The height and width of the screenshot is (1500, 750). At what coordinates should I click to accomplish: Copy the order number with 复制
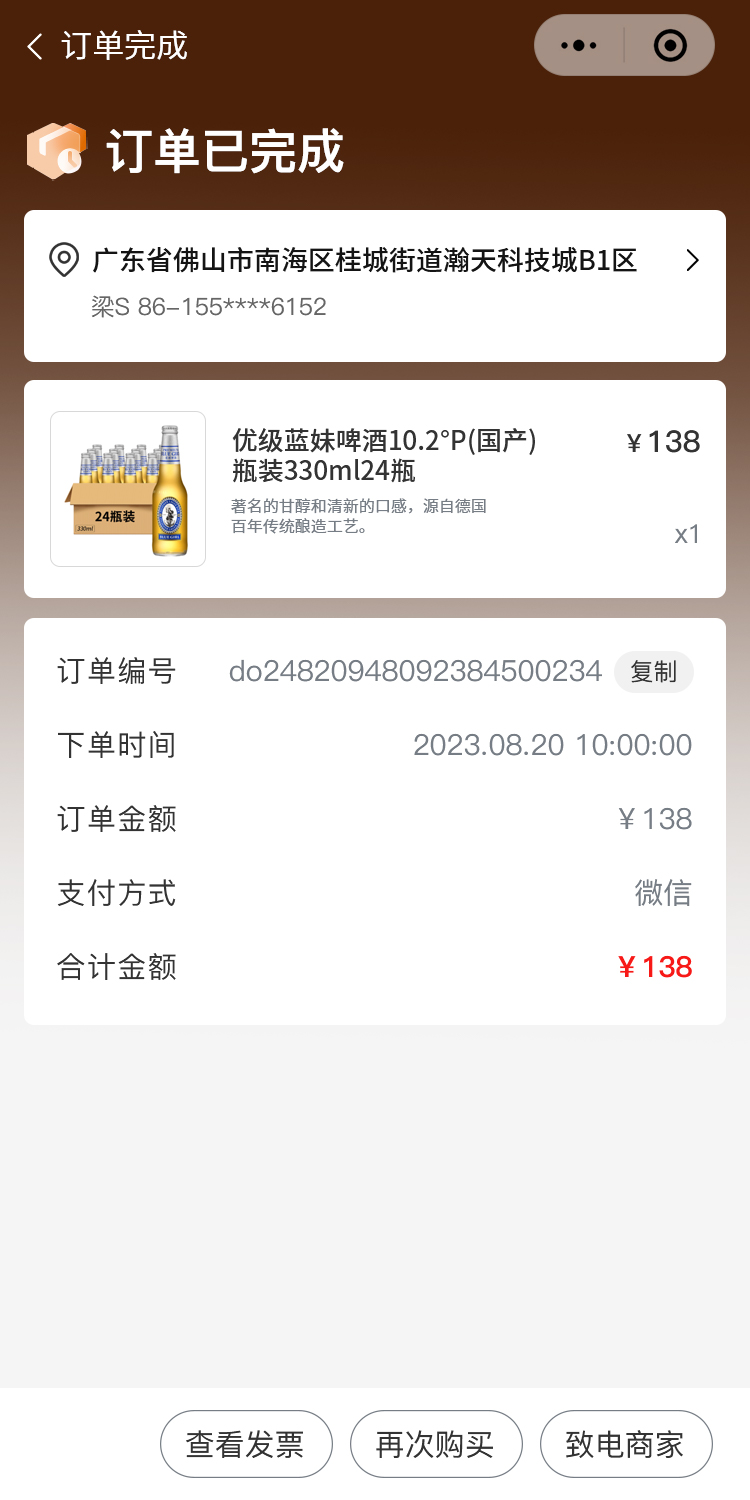653,672
